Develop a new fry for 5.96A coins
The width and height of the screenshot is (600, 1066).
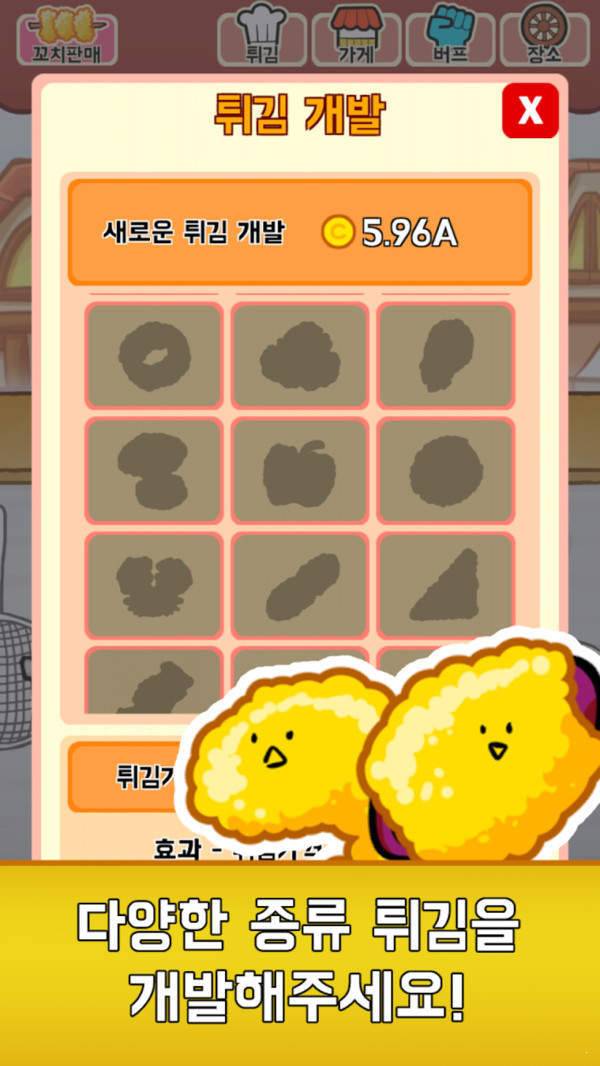299,233
